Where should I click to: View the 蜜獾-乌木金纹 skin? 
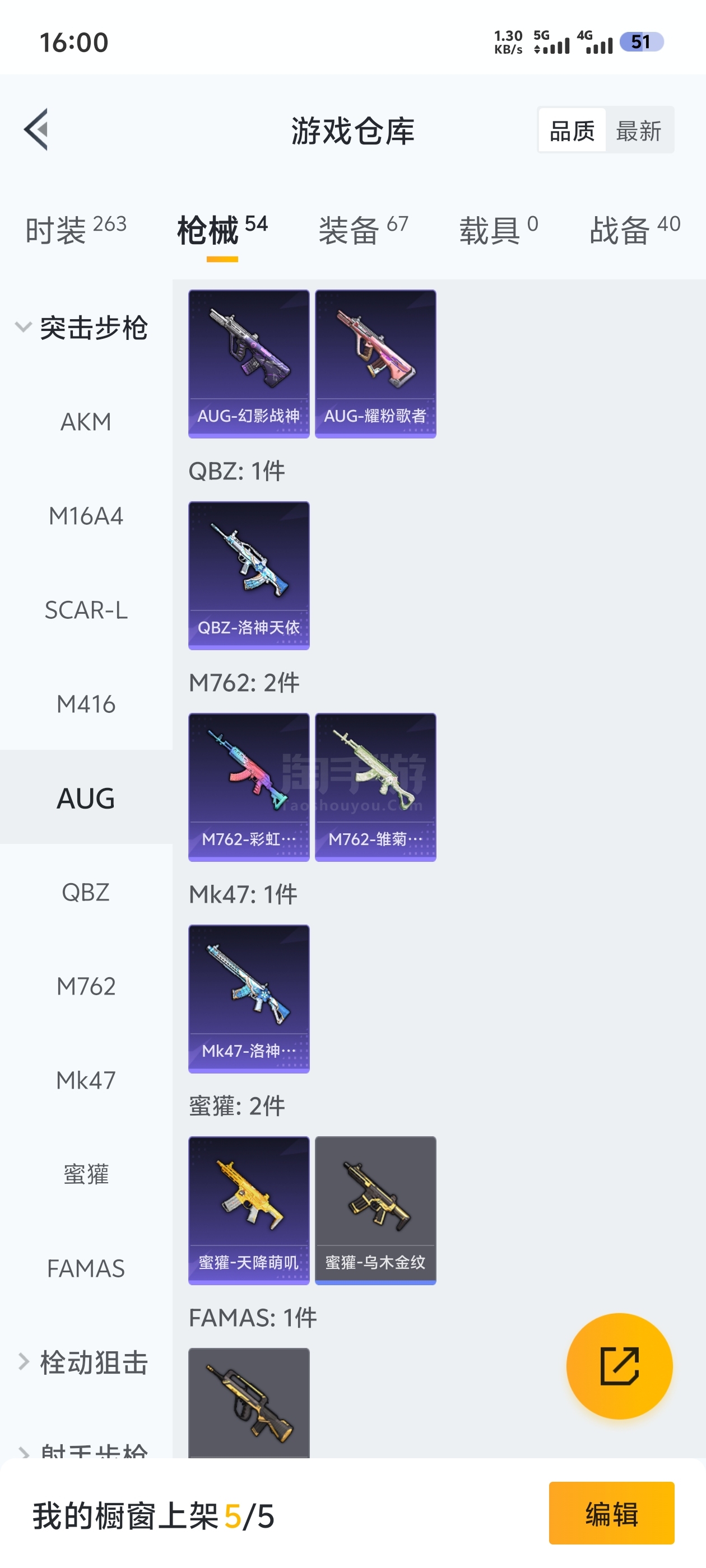[x=375, y=1210]
